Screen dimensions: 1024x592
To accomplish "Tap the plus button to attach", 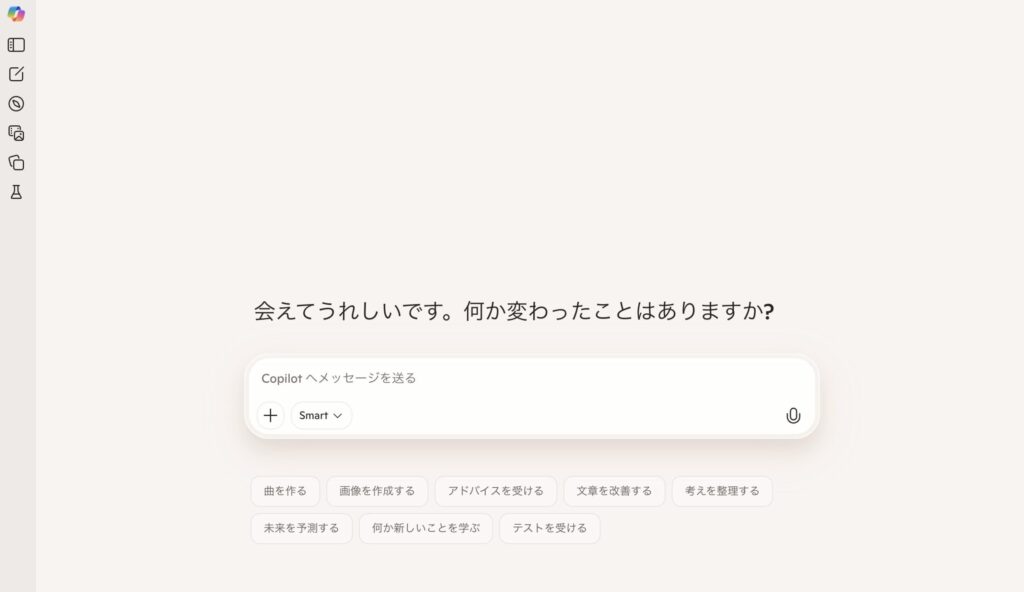I will 270,415.
